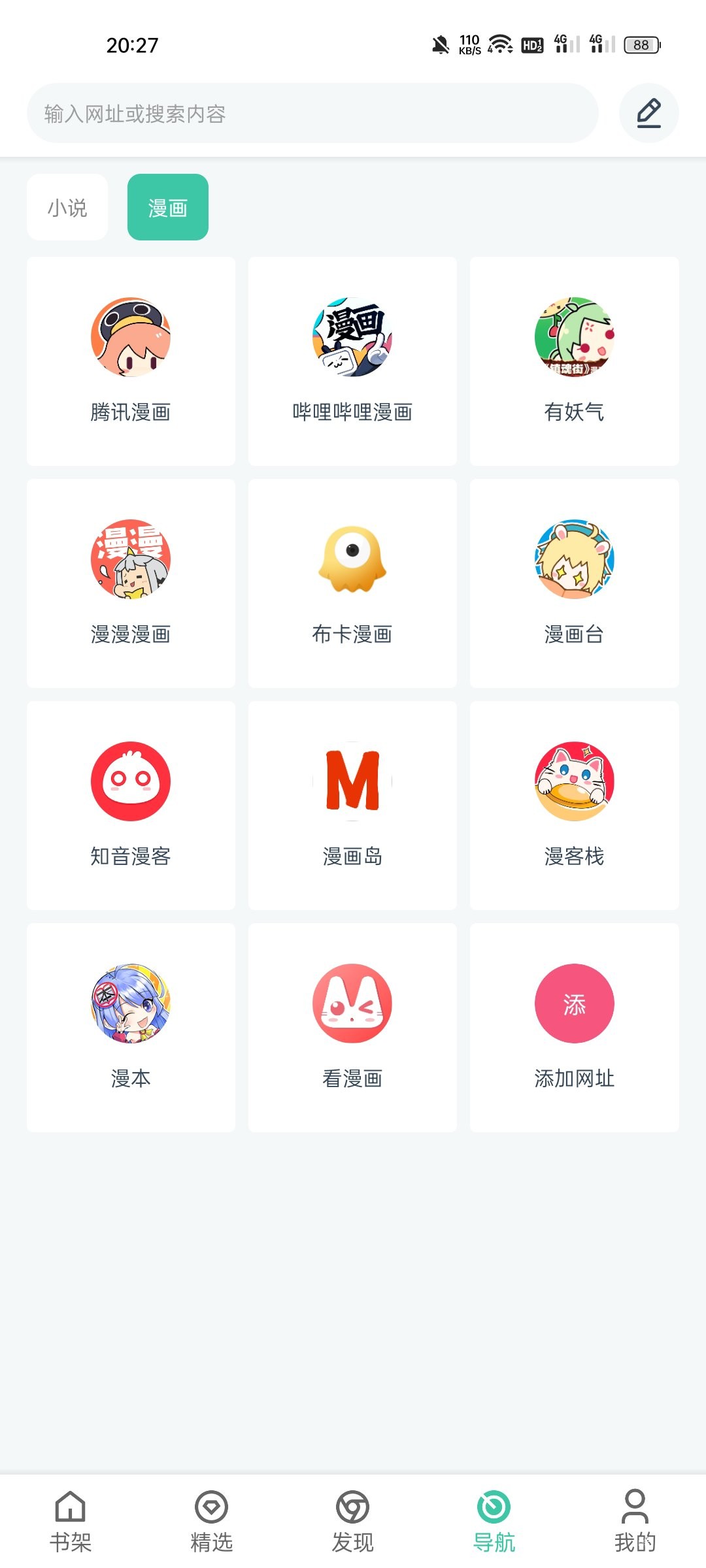Open 漫漫漫画 site
Image resolution: width=706 pixels, height=1568 pixels.
tap(131, 583)
